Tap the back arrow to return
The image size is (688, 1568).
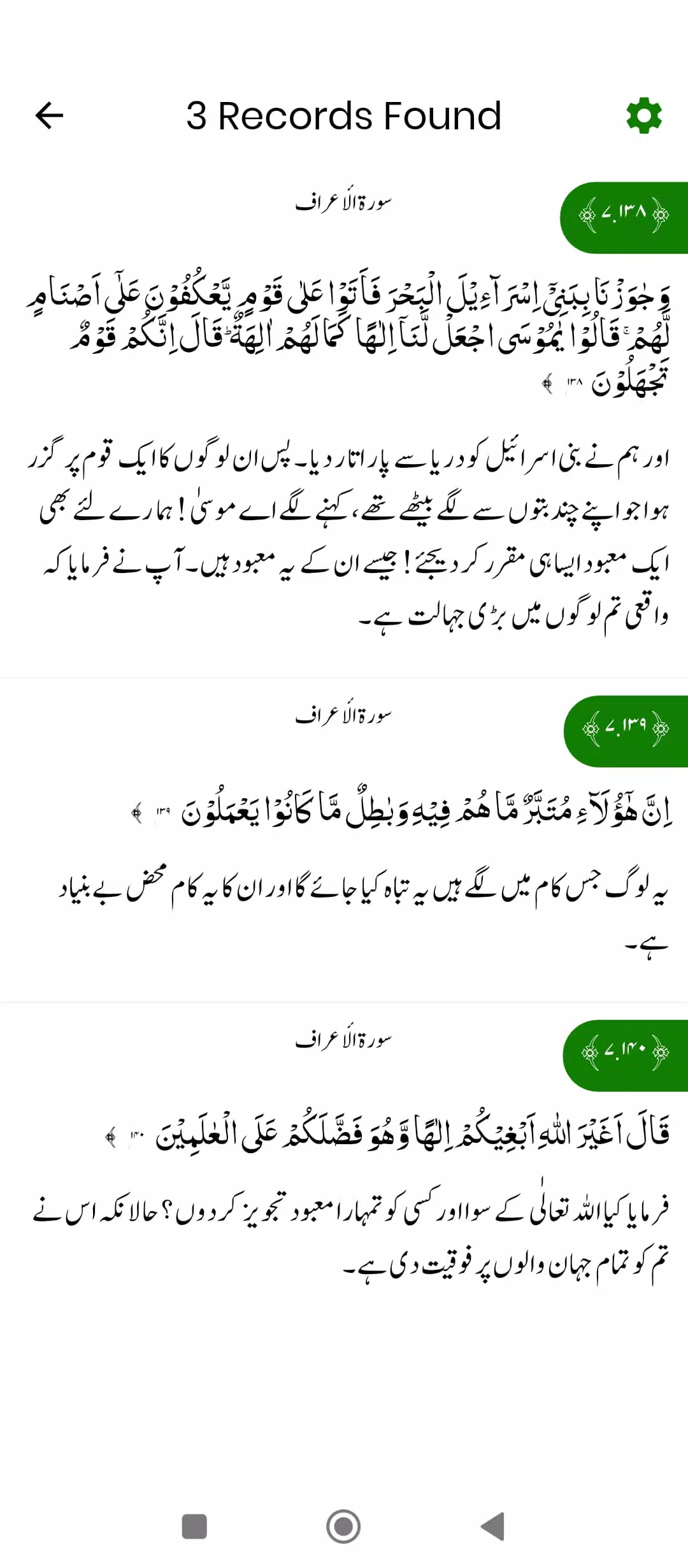click(48, 115)
